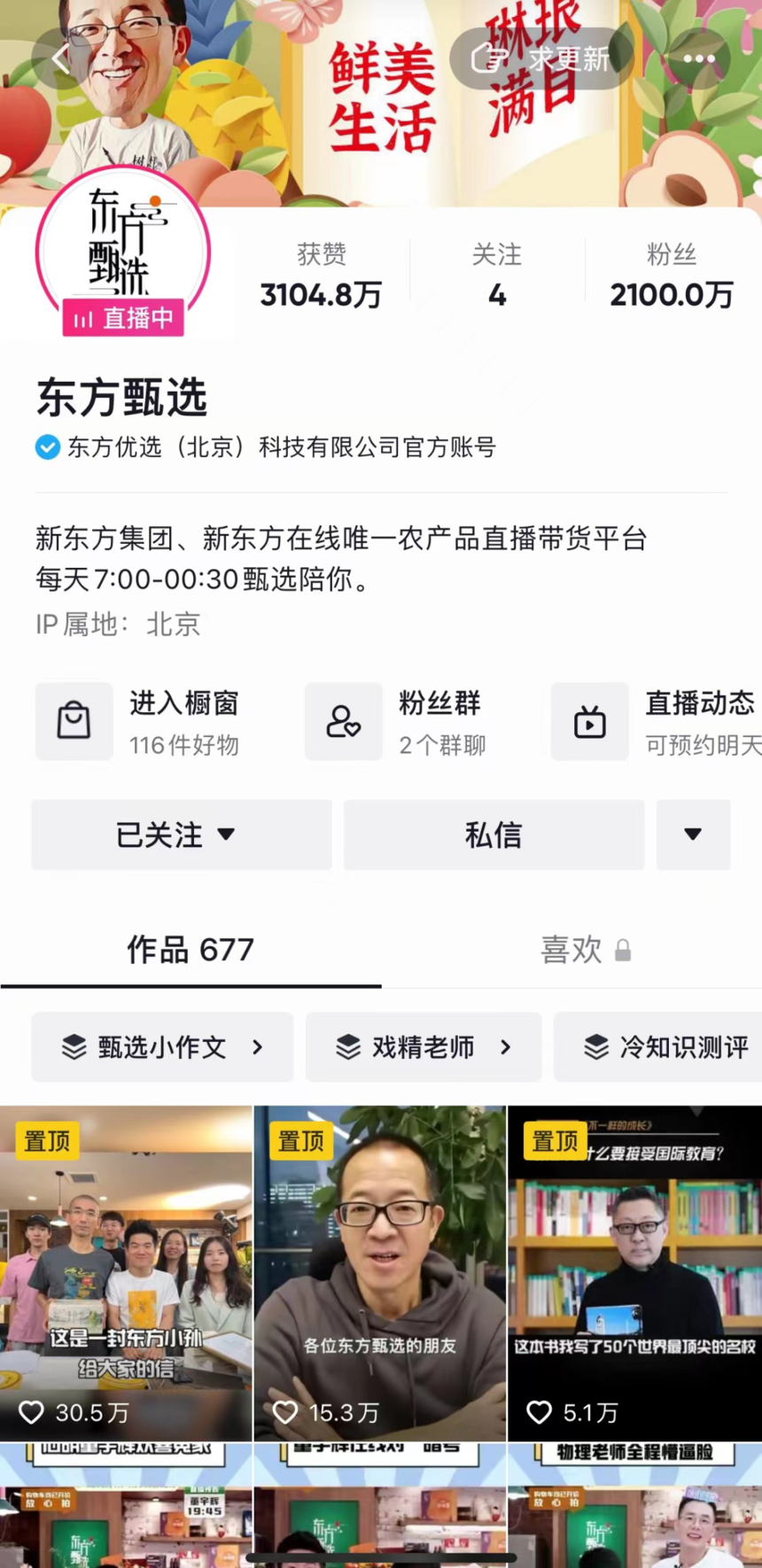Open 进入橱窗 shop window
Screen dimensions: 762x1568
(x=151, y=722)
